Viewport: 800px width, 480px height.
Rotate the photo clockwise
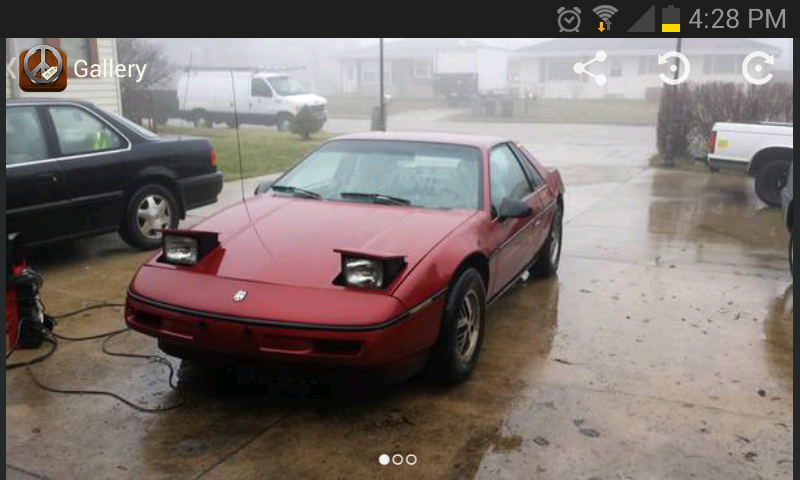coord(757,68)
